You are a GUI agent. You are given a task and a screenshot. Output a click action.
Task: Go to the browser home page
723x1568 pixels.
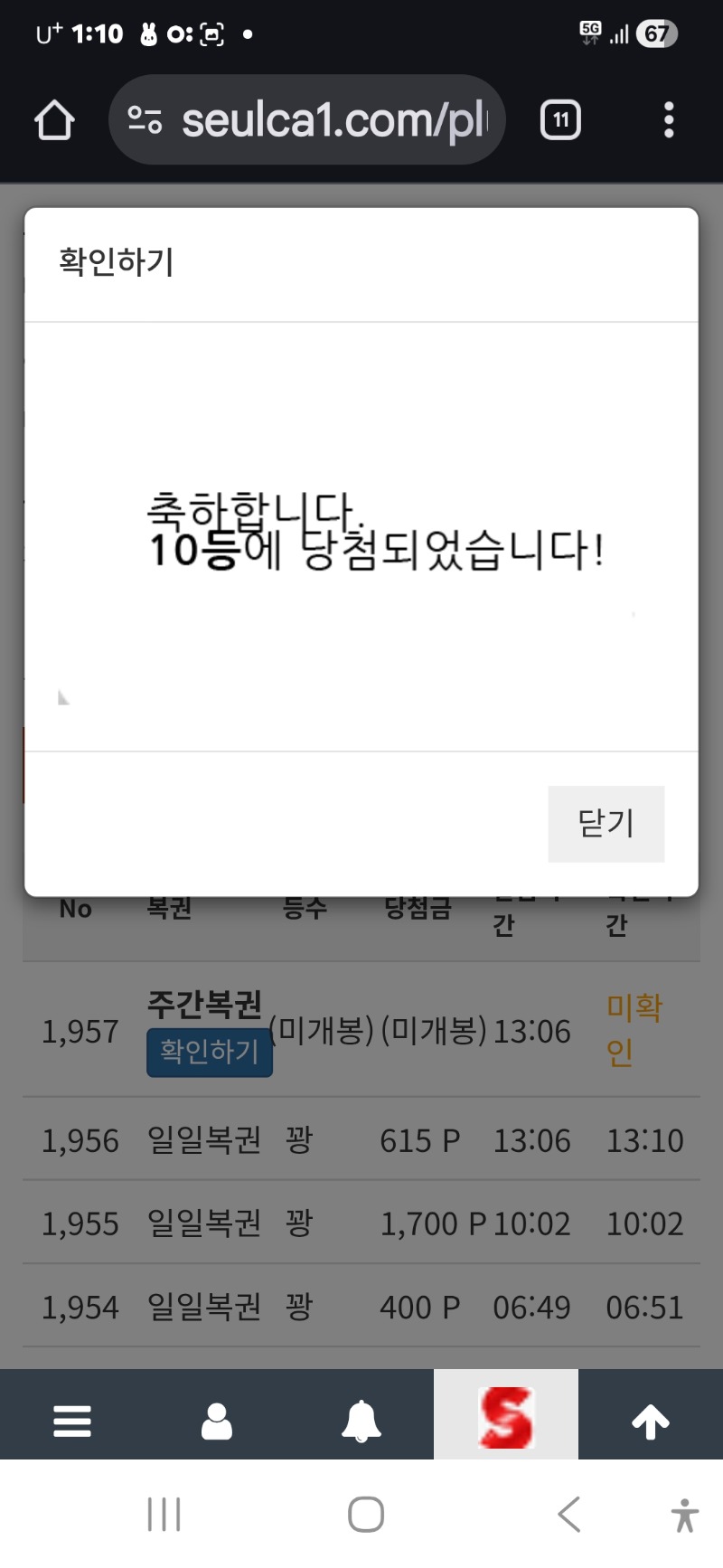point(54,119)
